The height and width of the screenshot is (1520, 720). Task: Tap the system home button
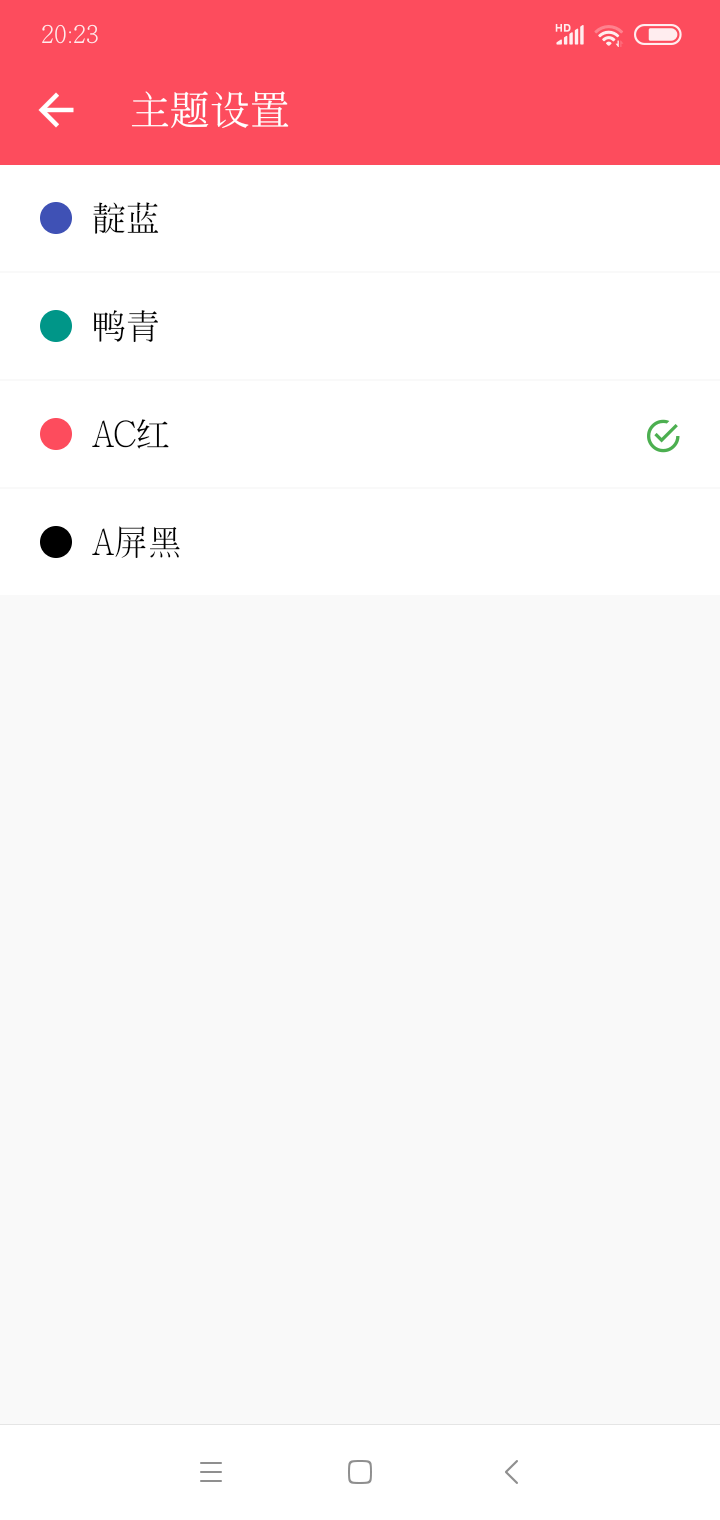pos(360,1472)
